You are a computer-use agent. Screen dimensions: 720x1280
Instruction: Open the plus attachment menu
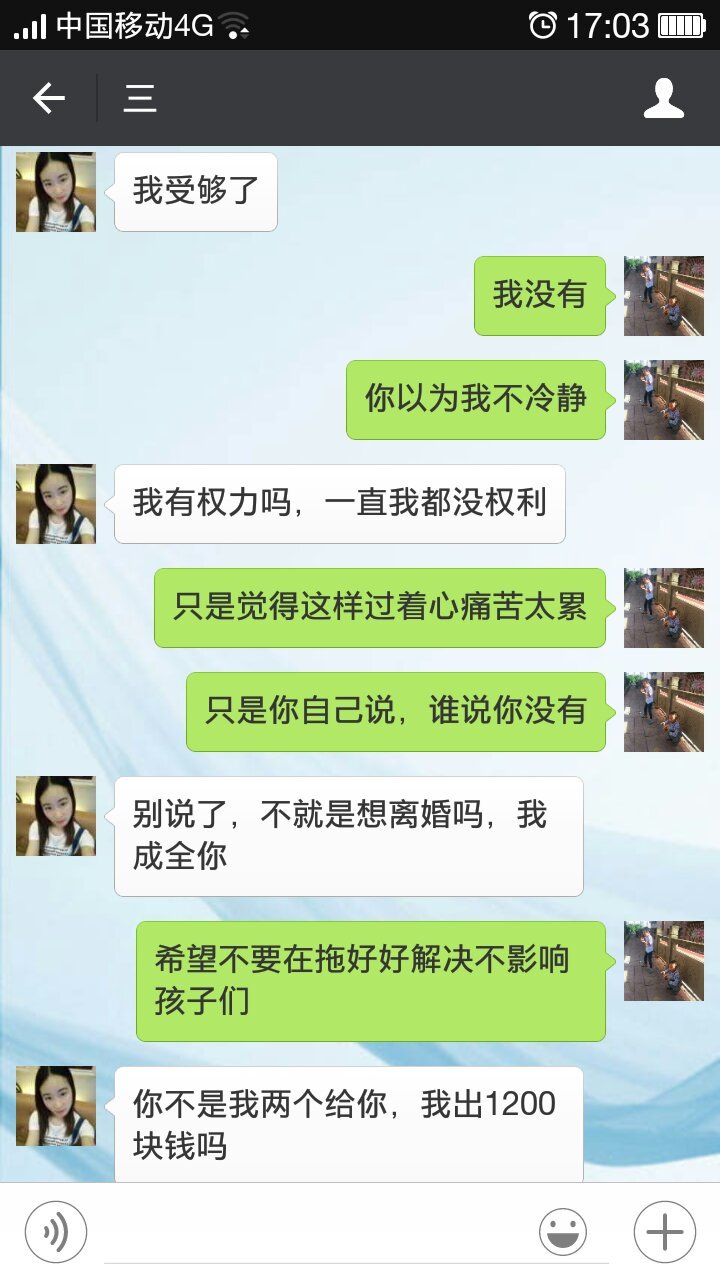pyautogui.click(x=664, y=1232)
